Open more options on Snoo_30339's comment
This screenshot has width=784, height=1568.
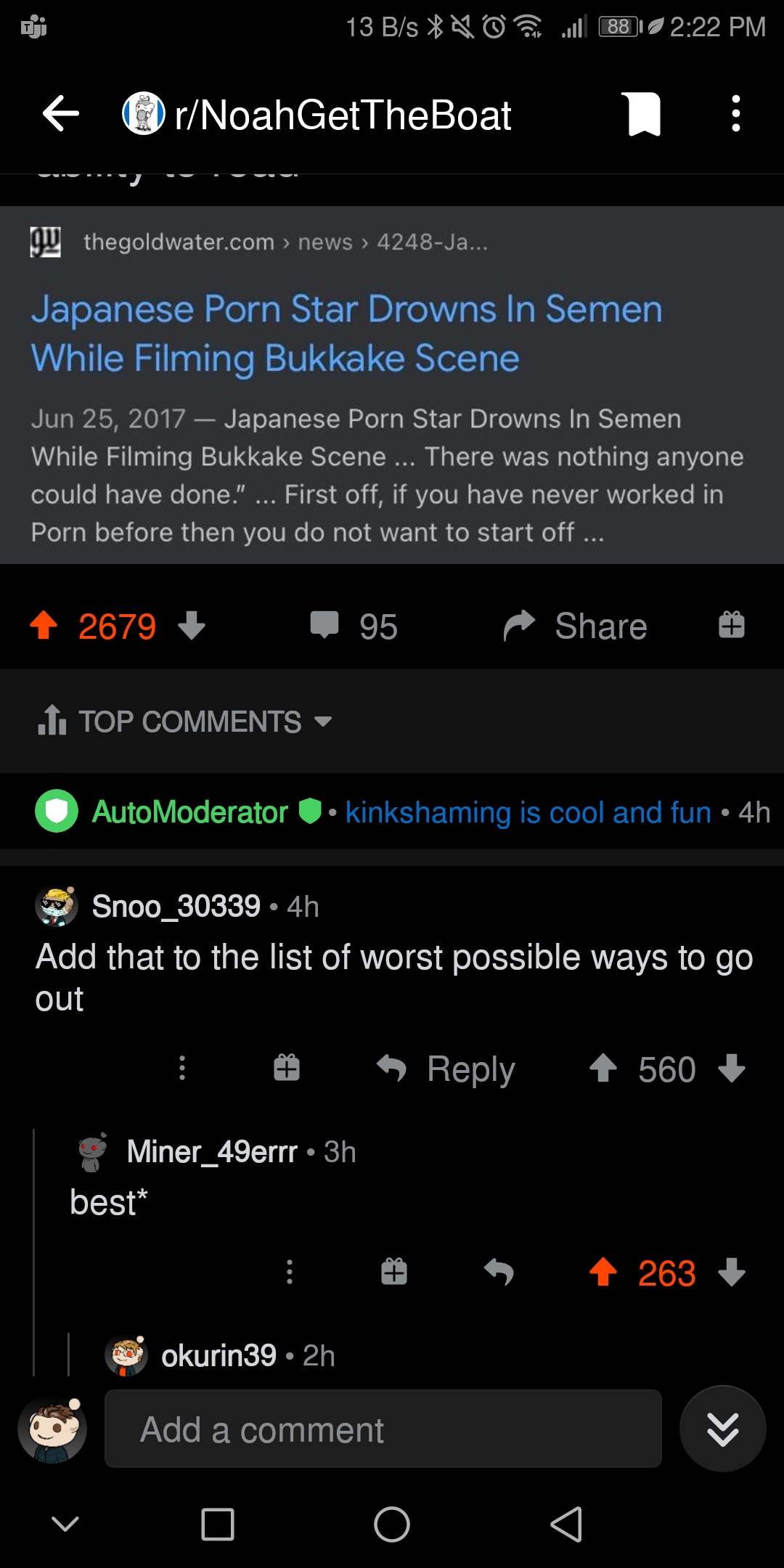(182, 1069)
